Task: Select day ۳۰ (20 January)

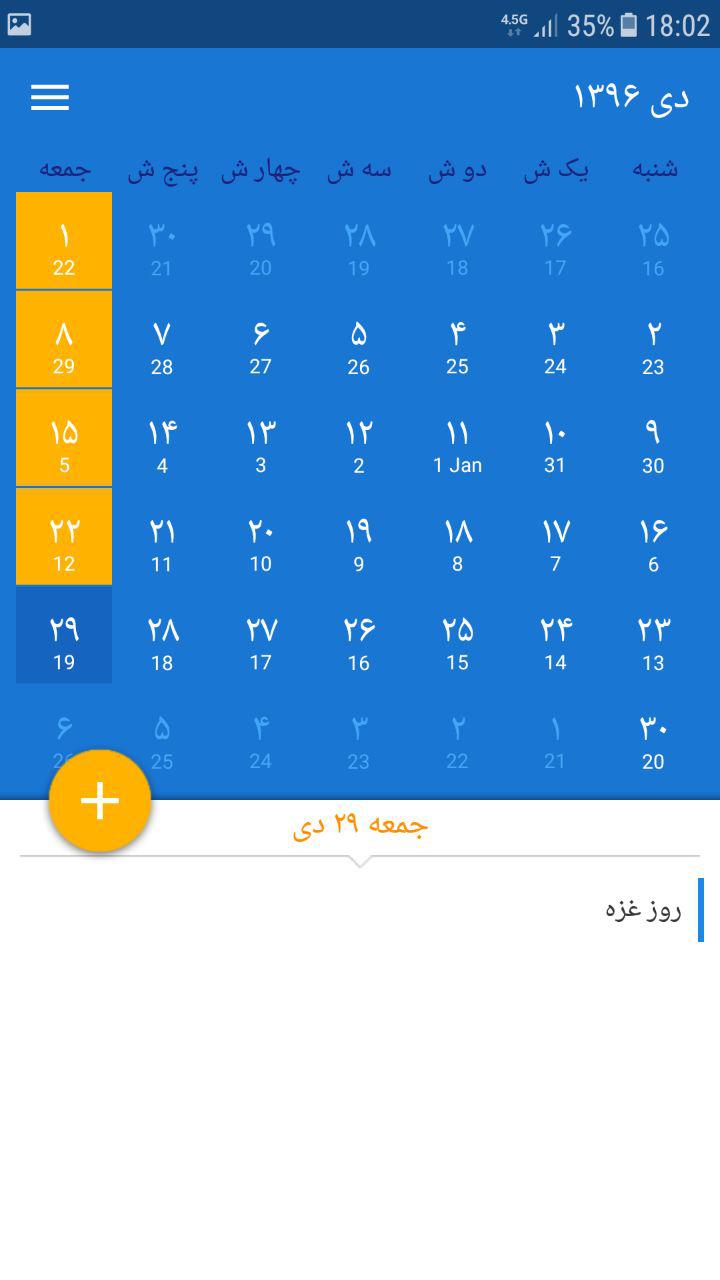Action: [654, 734]
